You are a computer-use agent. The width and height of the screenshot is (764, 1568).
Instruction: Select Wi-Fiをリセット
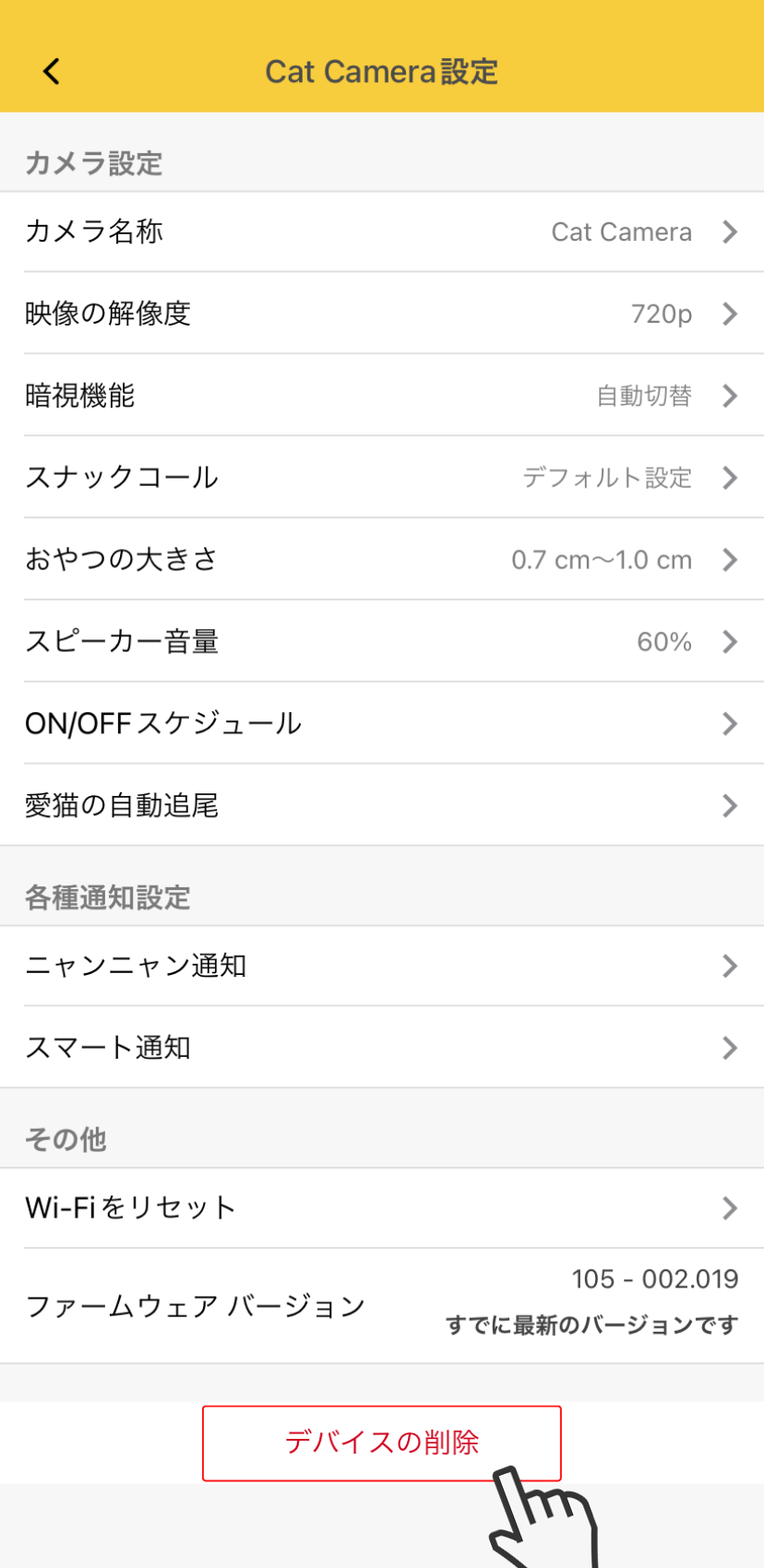(381, 1208)
